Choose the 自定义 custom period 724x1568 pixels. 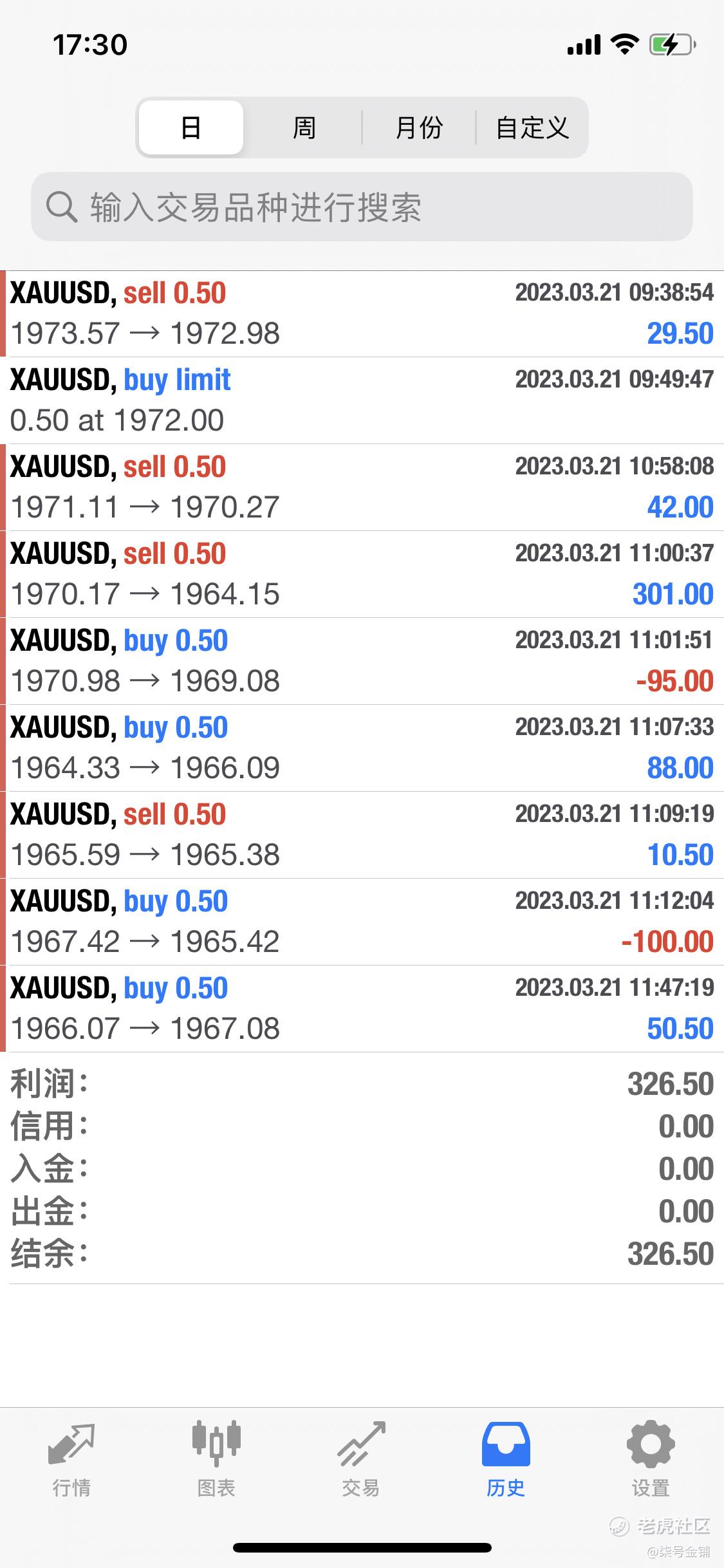532,127
